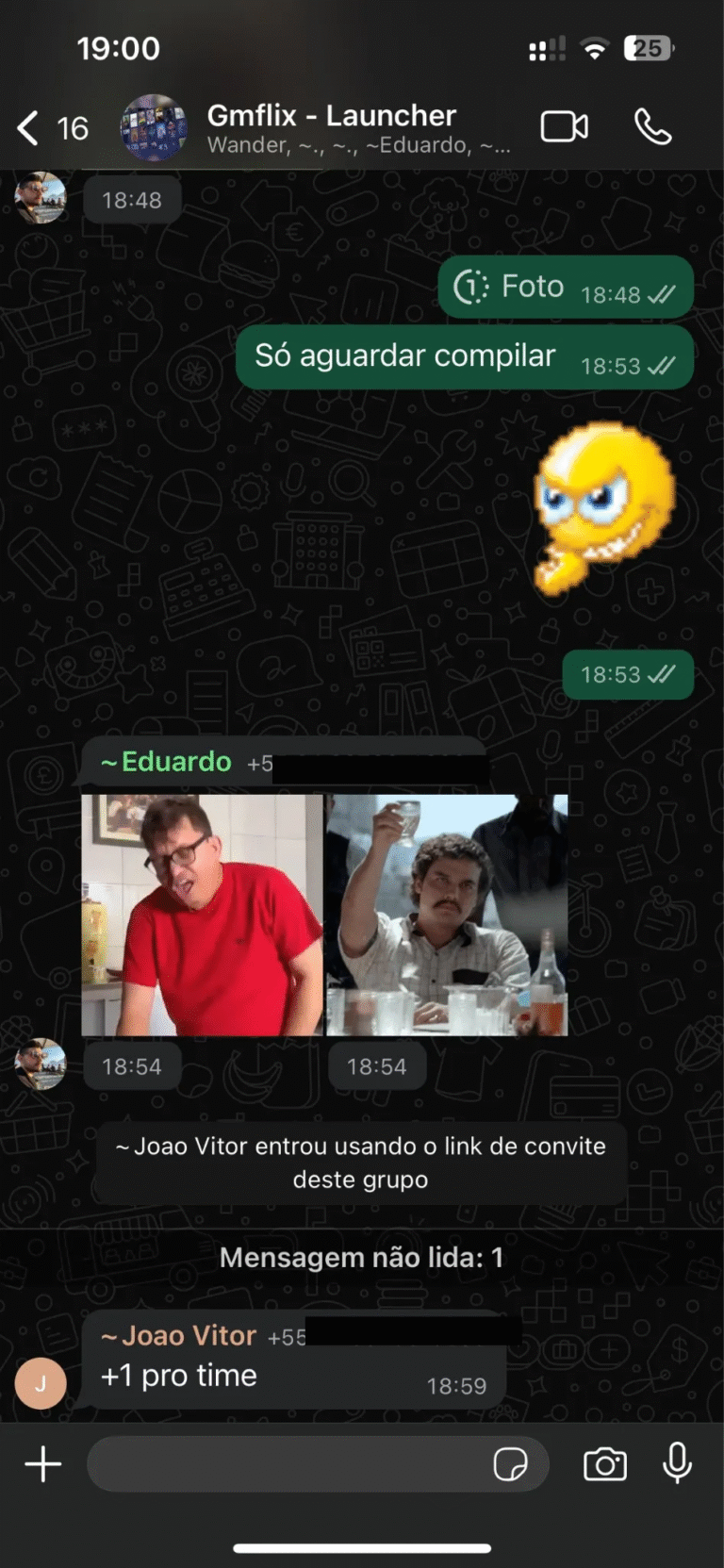The image size is (724, 1568).
Task: Record a voice message with the microphone
Action: click(677, 1464)
